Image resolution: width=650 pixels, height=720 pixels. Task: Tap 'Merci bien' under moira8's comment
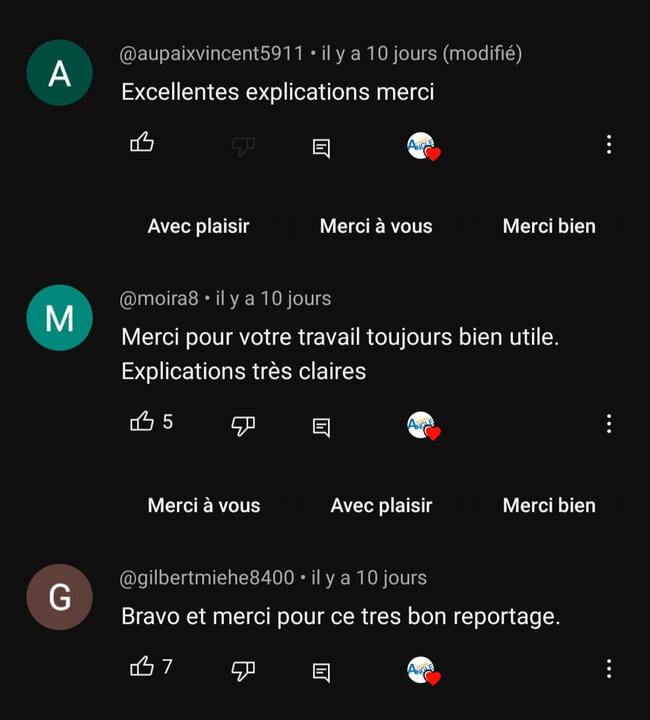(x=549, y=505)
